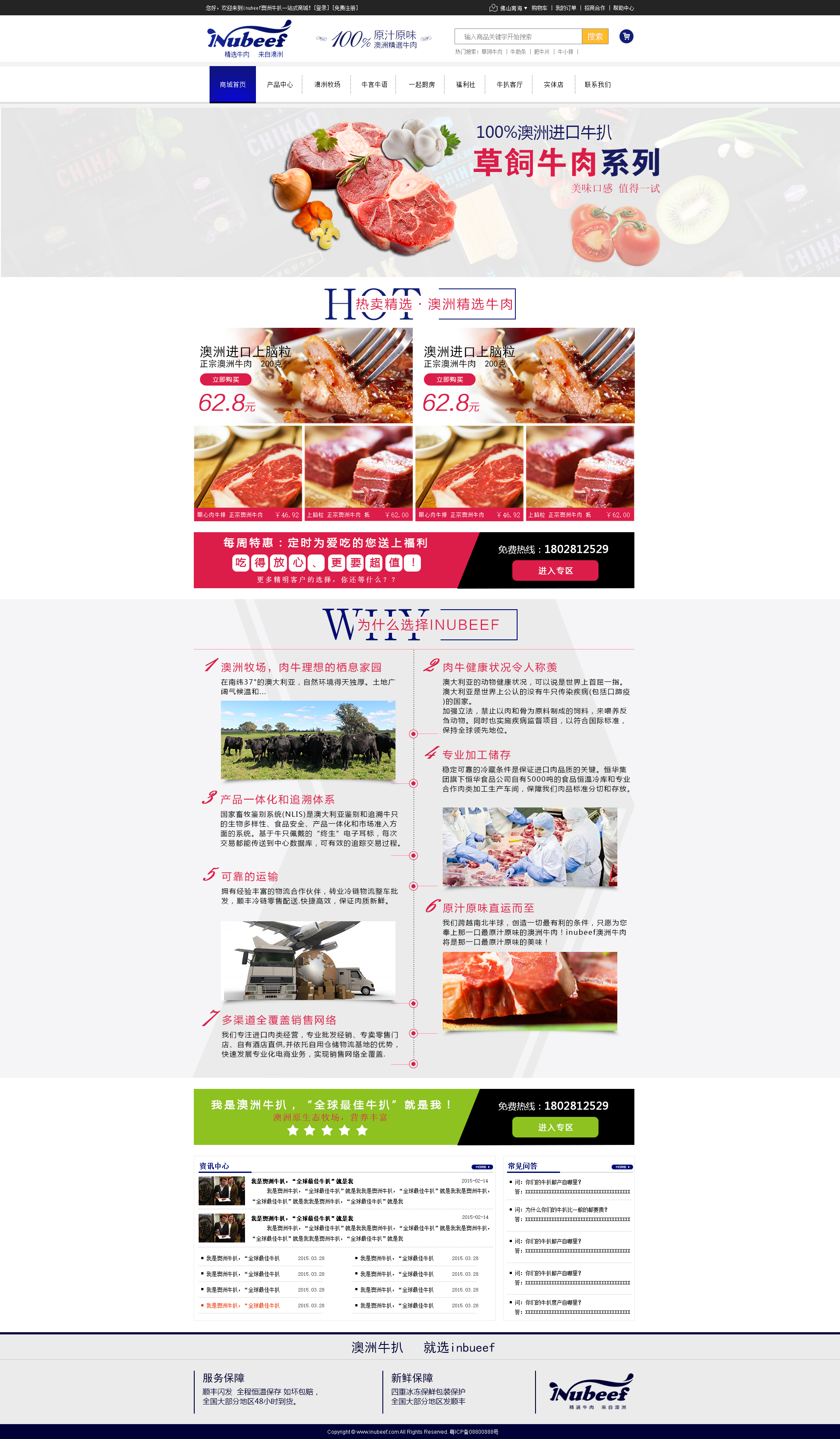
Task: Open question 为什么你们的牛扒比一般的都要贵
Action: pos(566,1209)
